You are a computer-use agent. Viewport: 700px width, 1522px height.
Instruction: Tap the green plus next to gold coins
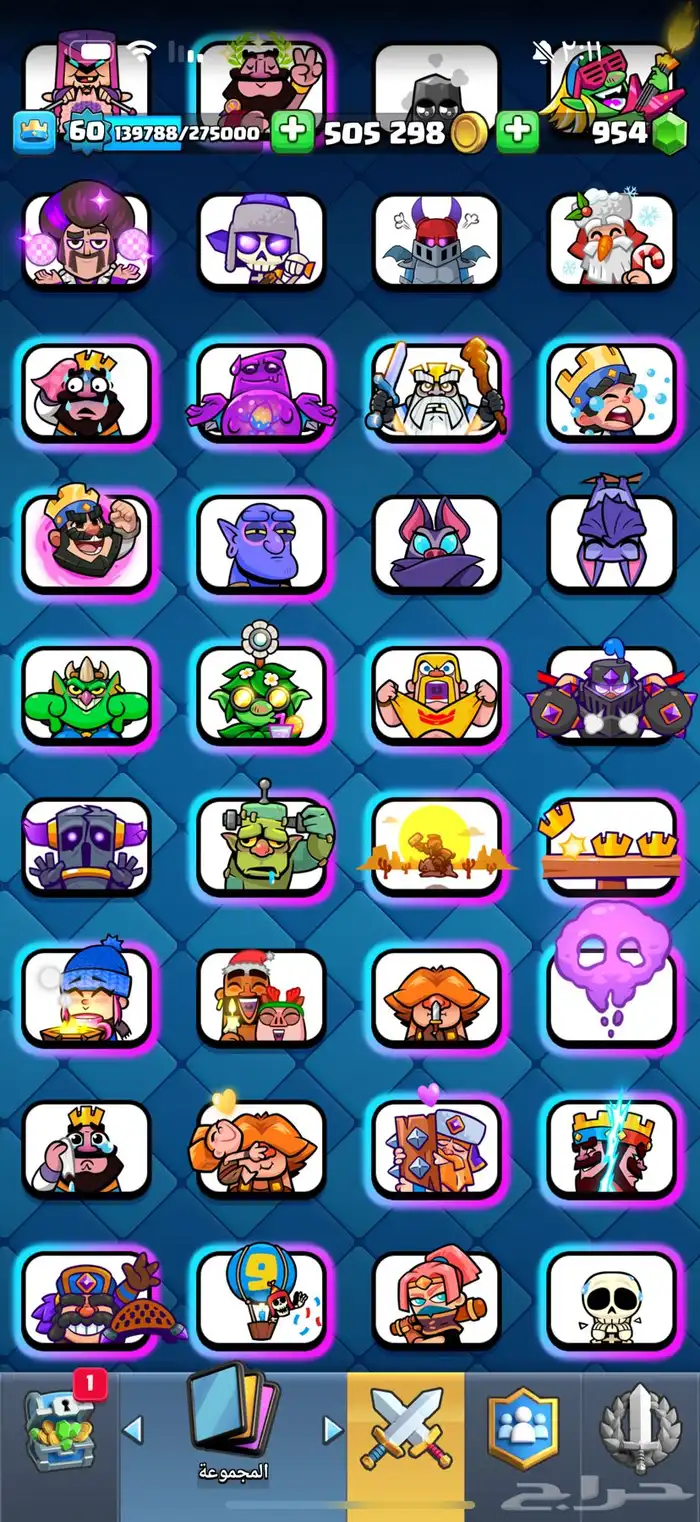pyautogui.click(x=292, y=132)
